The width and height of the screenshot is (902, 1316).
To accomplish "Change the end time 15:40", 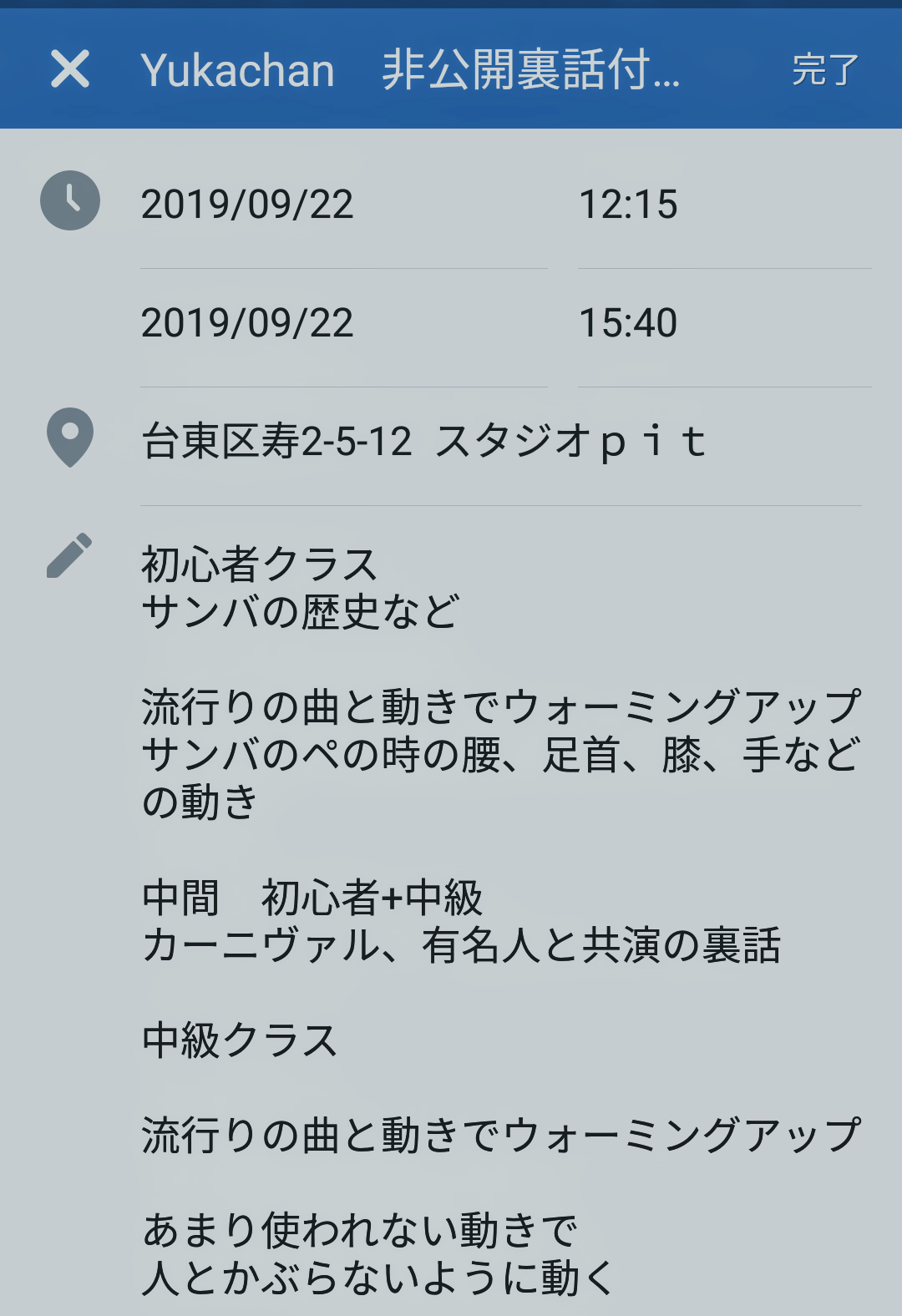I will click(x=628, y=323).
